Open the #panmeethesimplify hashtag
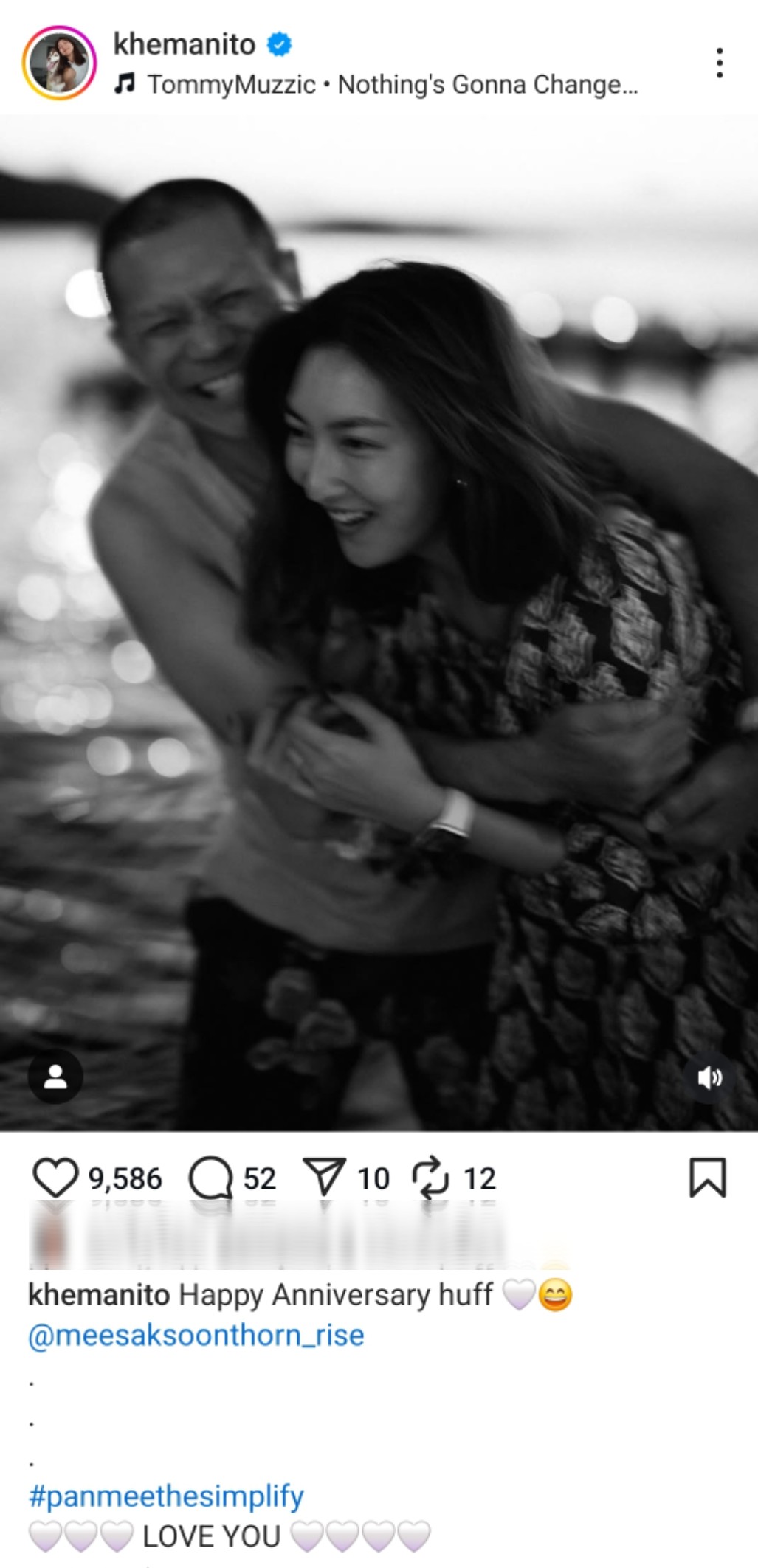Viewport: 758px width, 1568px height. click(166, 1496)
